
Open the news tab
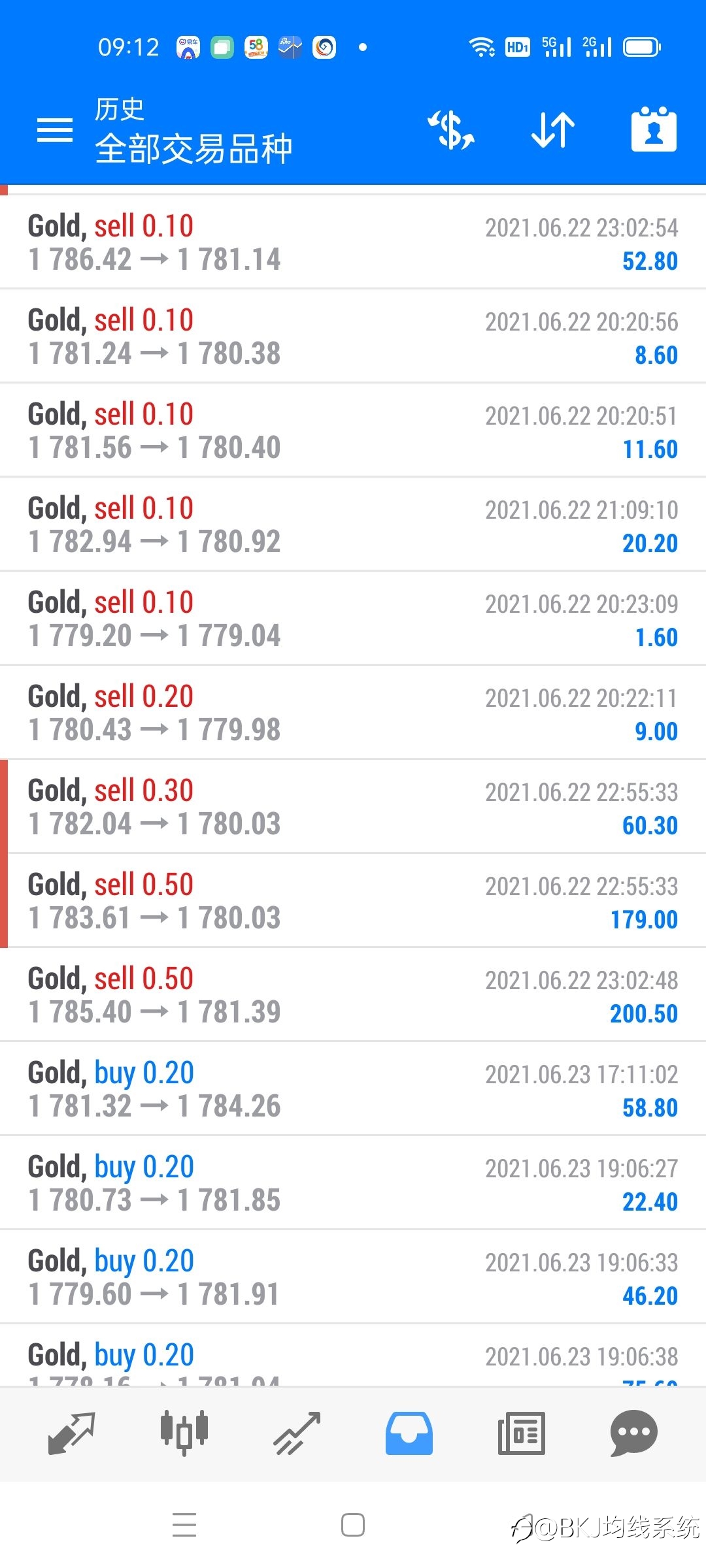point(521,1433)
